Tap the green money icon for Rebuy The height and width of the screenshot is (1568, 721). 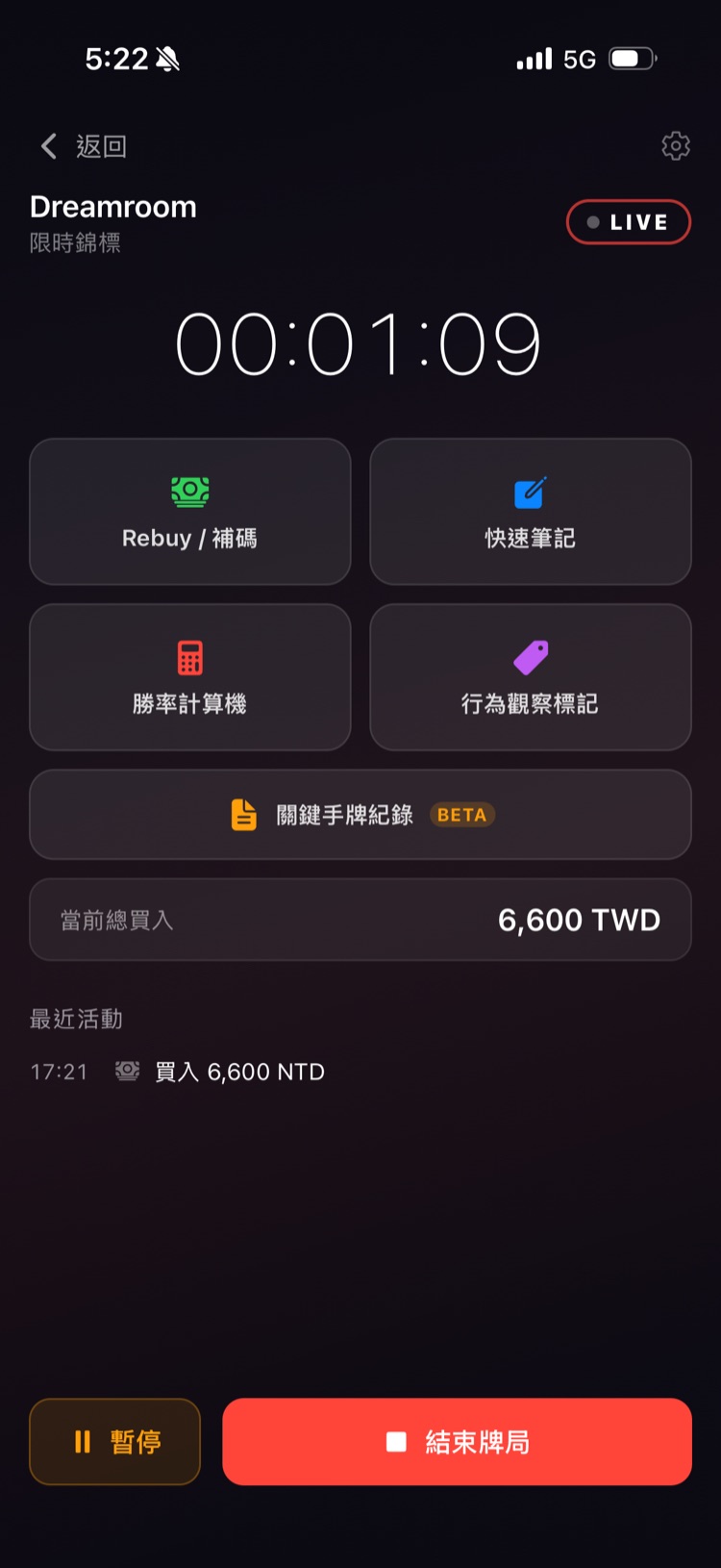[x=189, y=491]
